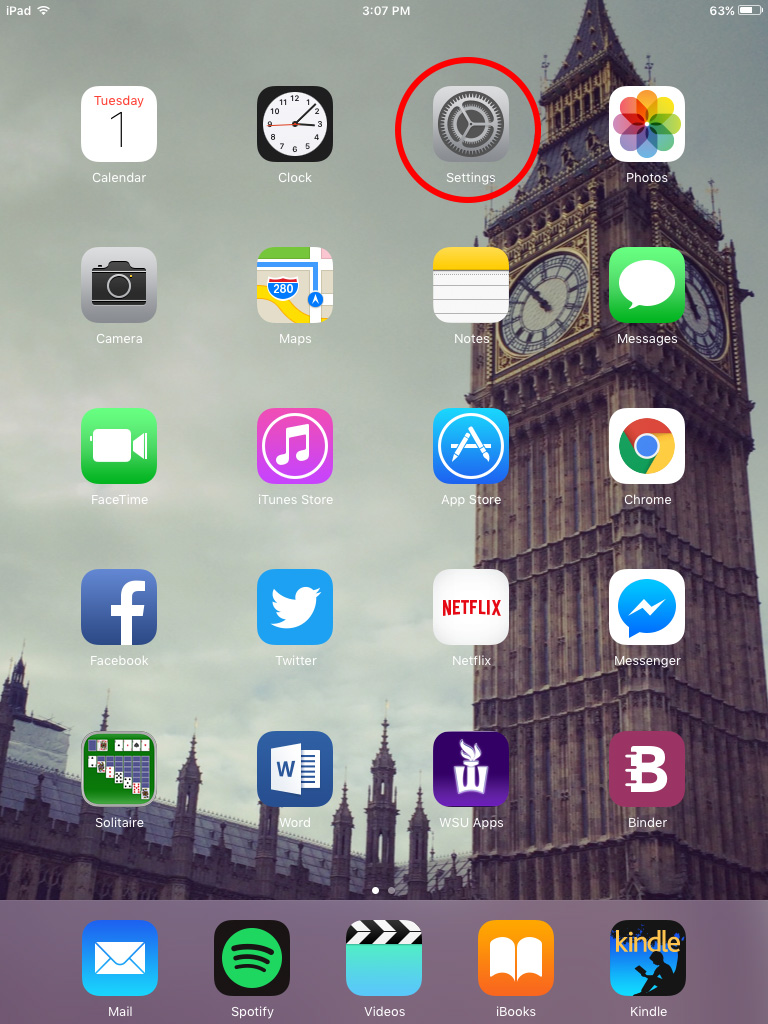Viewport: 768px width, 1024px height.
Task: Open Microsoft Word
Action: pyautogui.click(x=295, y=769)
